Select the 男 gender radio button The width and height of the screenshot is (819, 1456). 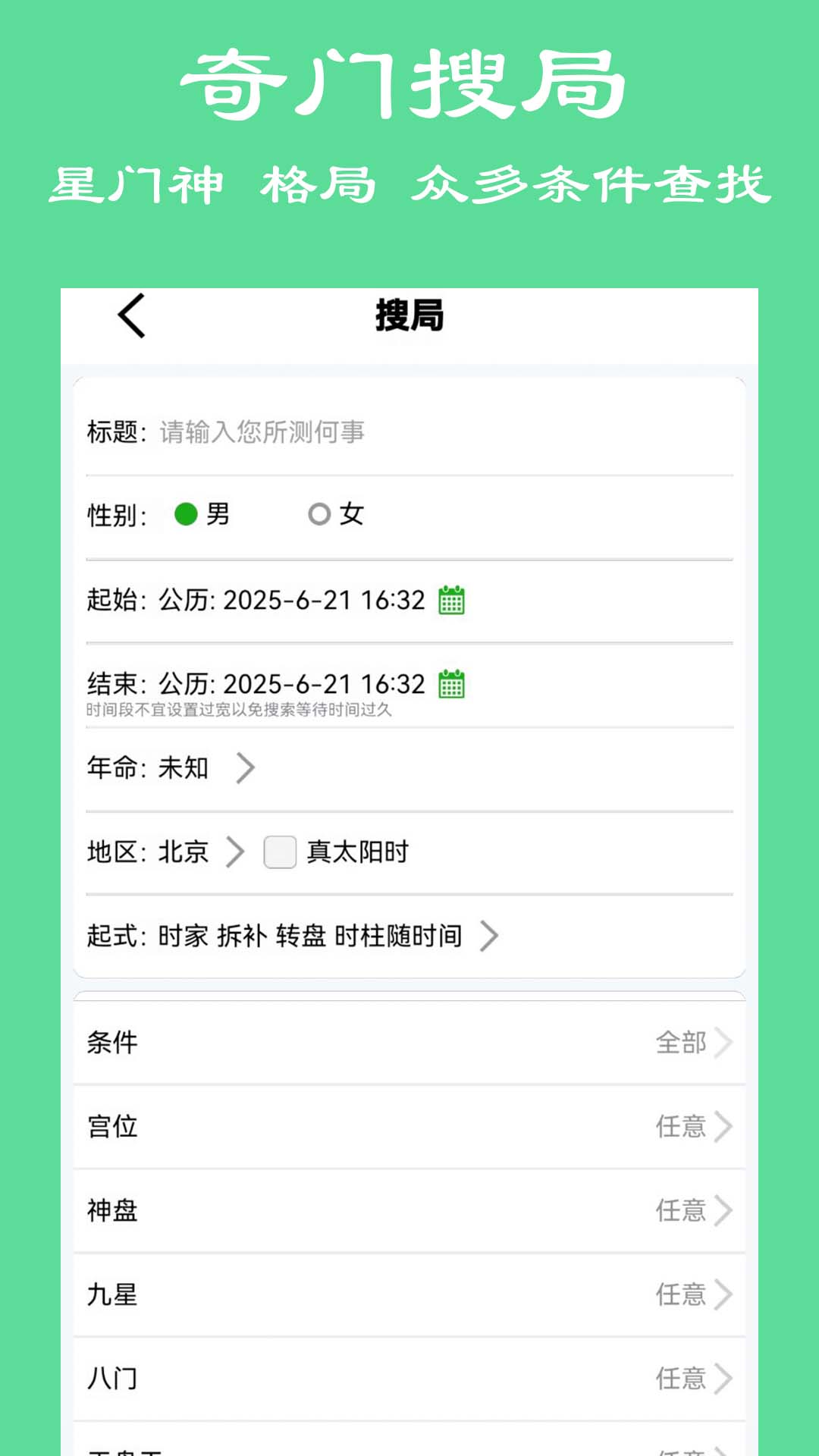point(186,514)
